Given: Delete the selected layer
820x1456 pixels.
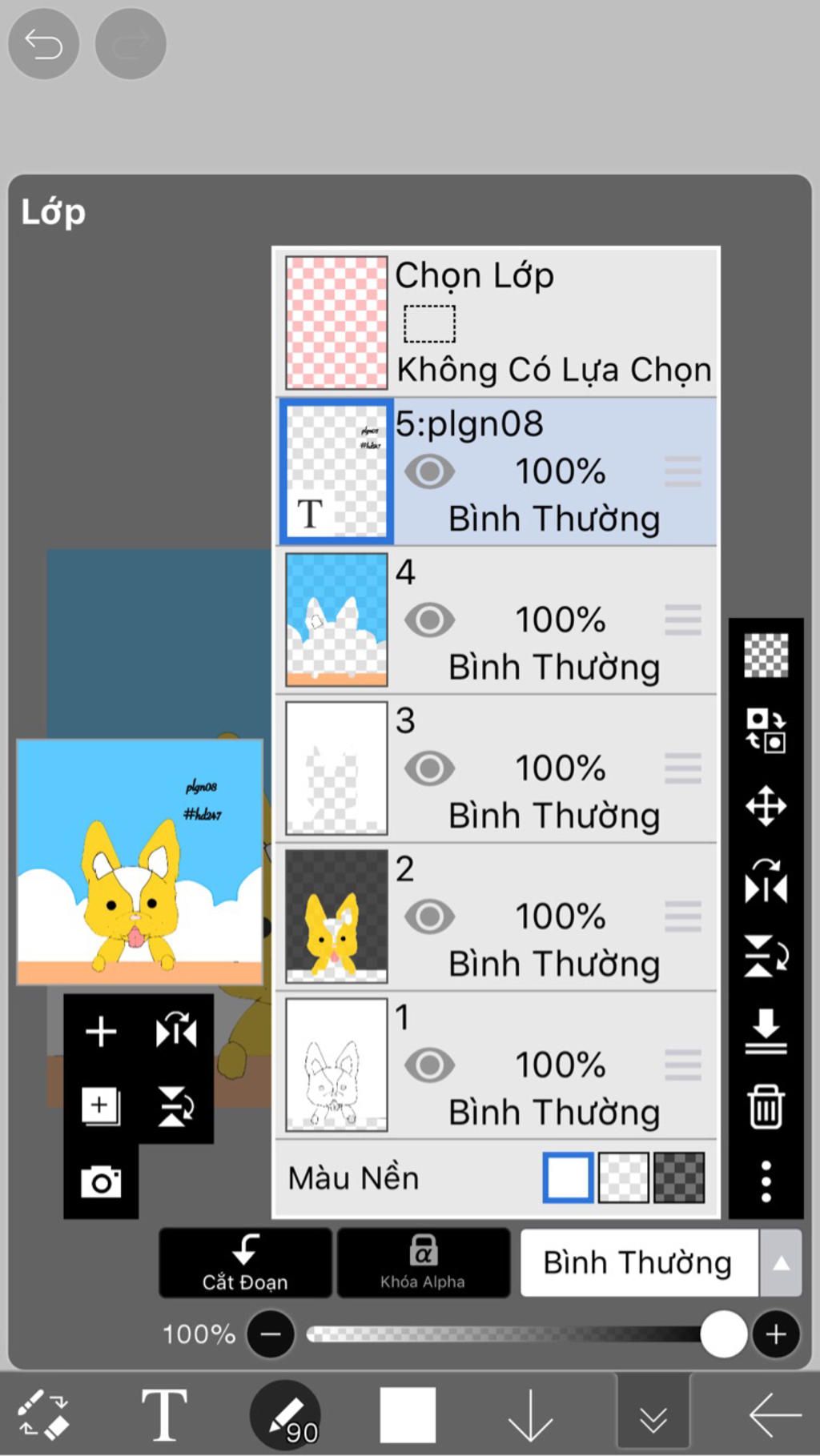Looking at the screenshot, I should pos(766,1107).
